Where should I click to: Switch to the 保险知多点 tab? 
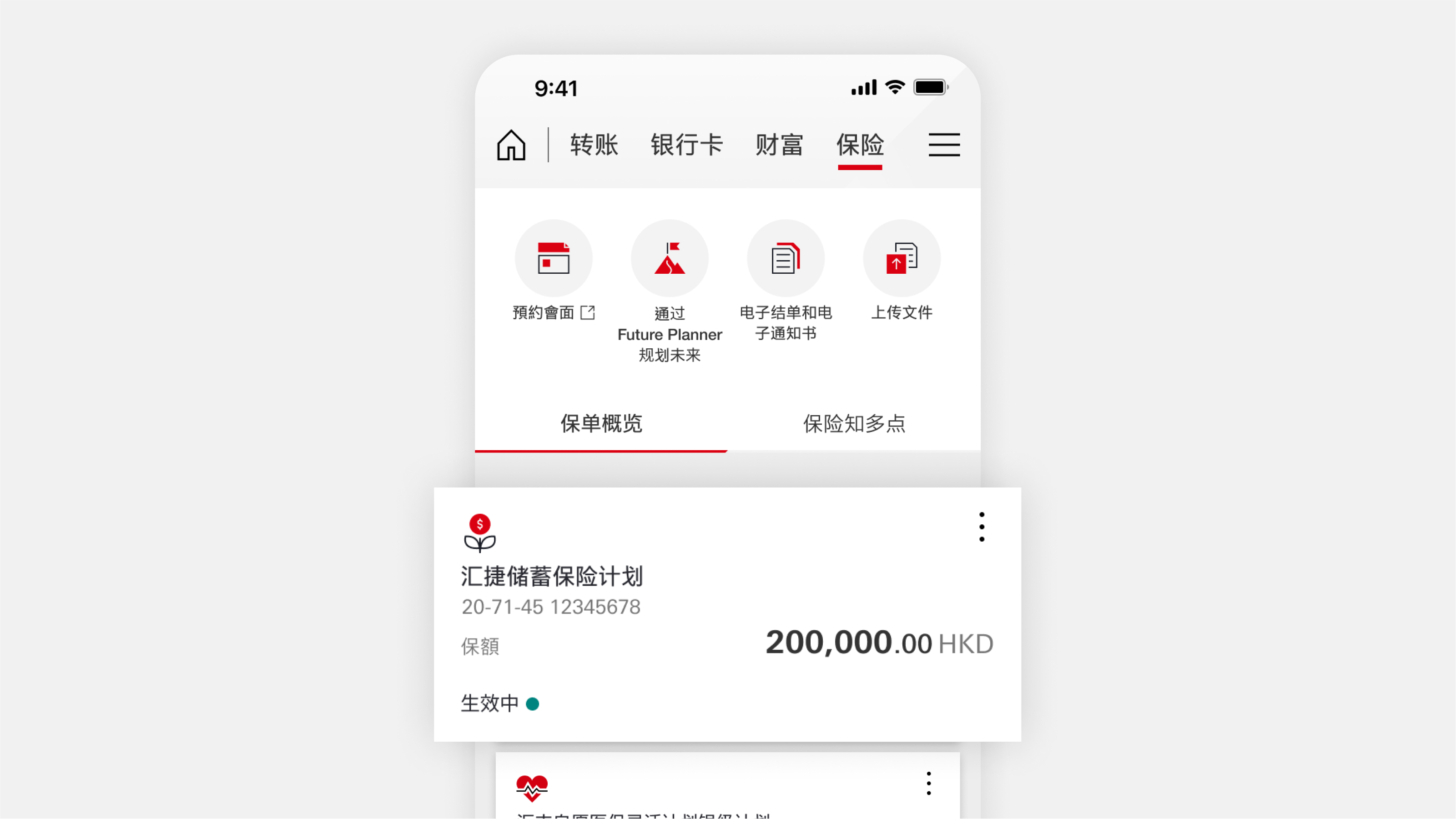pyautogui.click(x=854, y=423)
